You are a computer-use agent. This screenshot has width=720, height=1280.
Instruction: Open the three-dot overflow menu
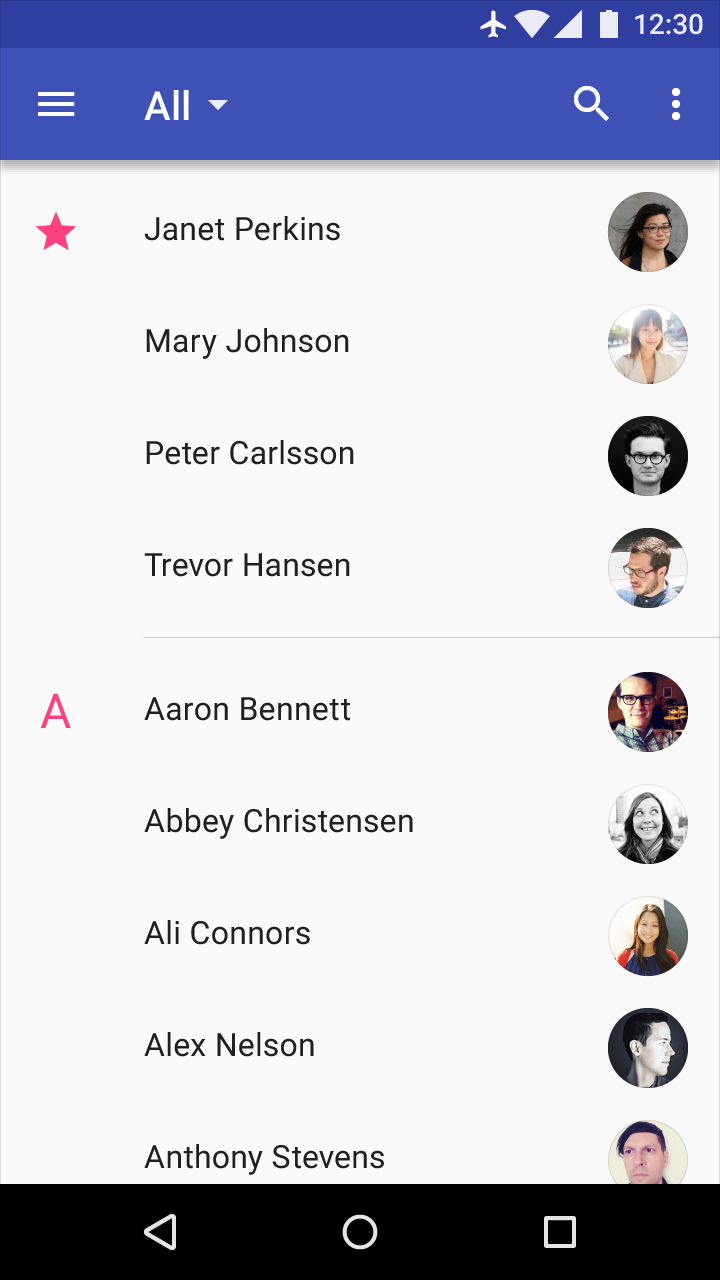pos(676,104)
